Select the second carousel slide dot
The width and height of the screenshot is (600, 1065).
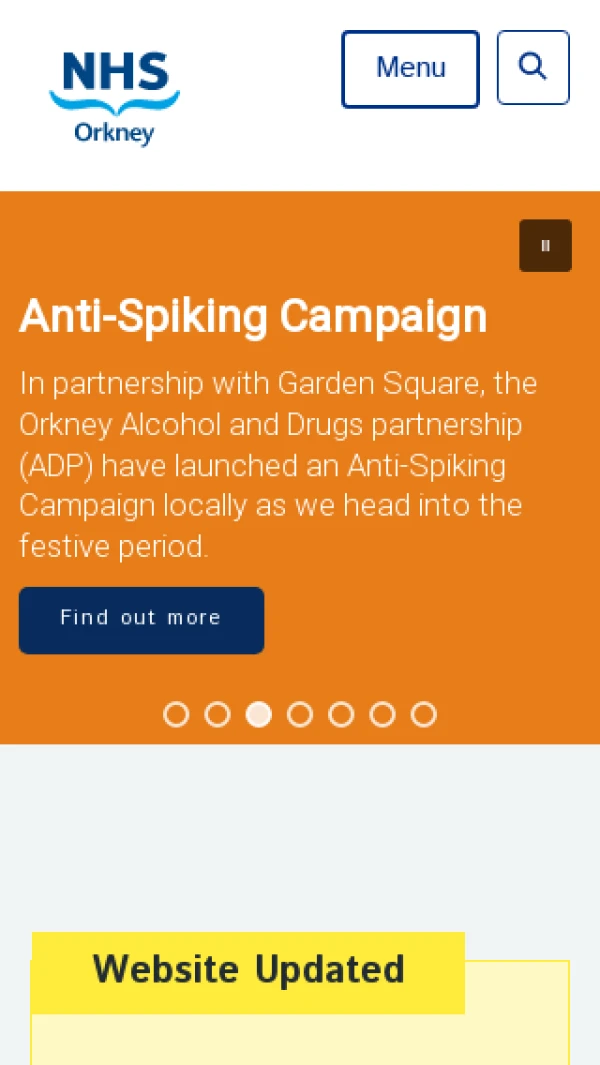tap(217, 714)
